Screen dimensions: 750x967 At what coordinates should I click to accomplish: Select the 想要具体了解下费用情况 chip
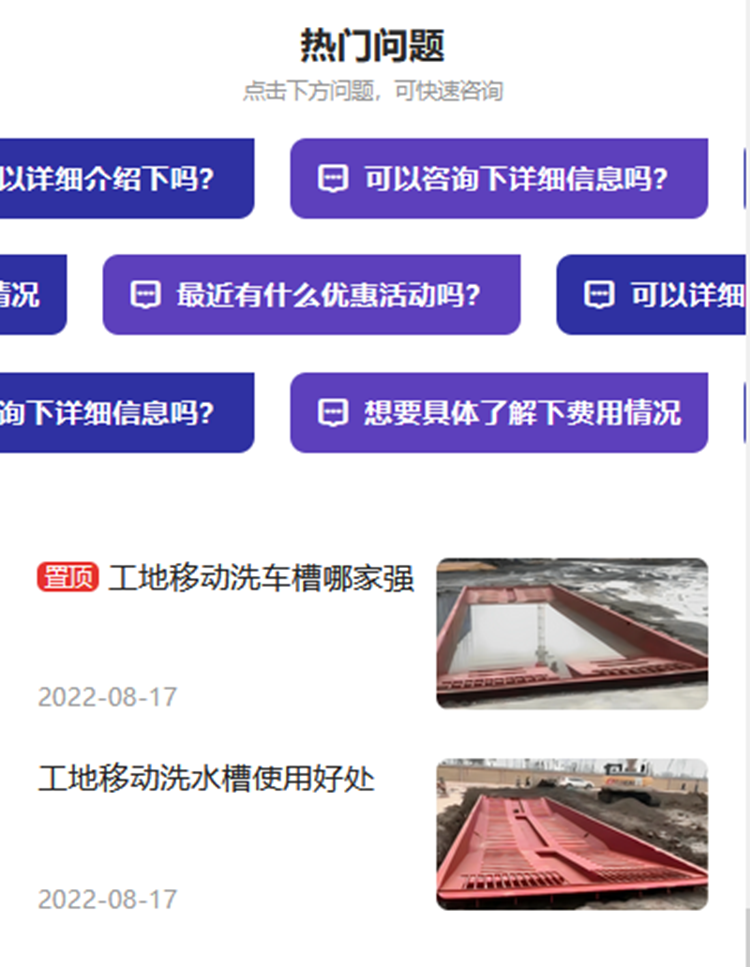pos(499,413)
